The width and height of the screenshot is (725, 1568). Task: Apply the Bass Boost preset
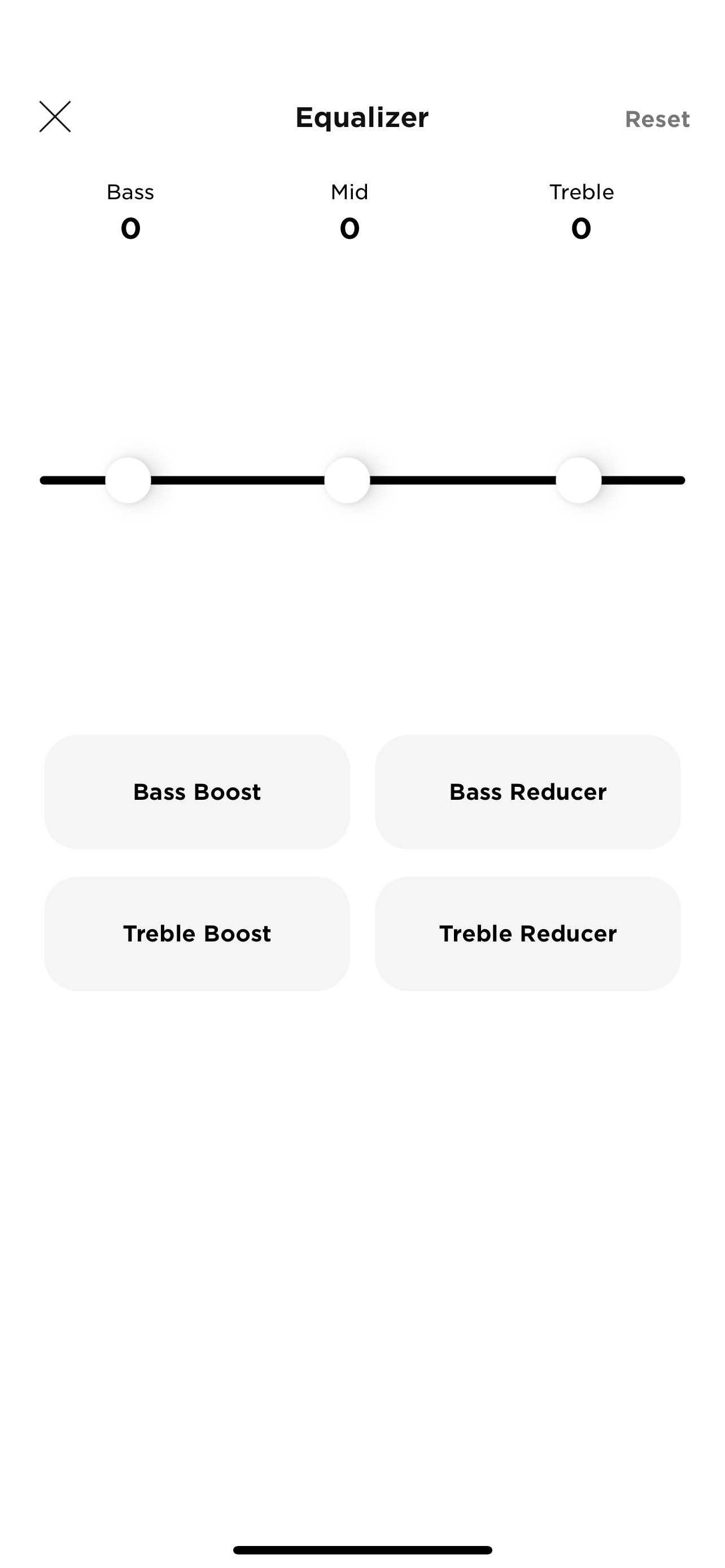pos(196,792)
